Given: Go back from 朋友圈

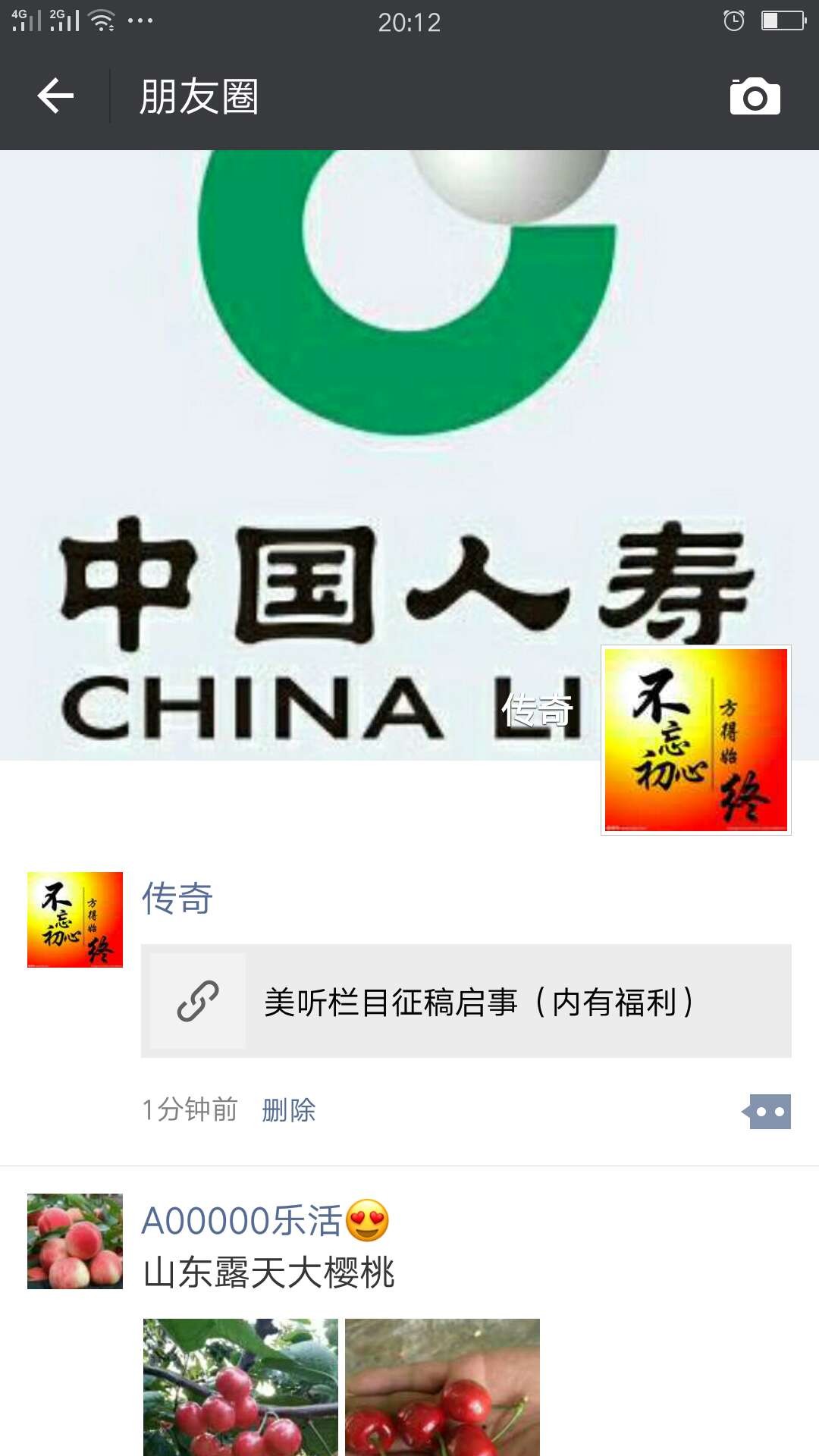Looking at the screenshot, I should 55,96.
